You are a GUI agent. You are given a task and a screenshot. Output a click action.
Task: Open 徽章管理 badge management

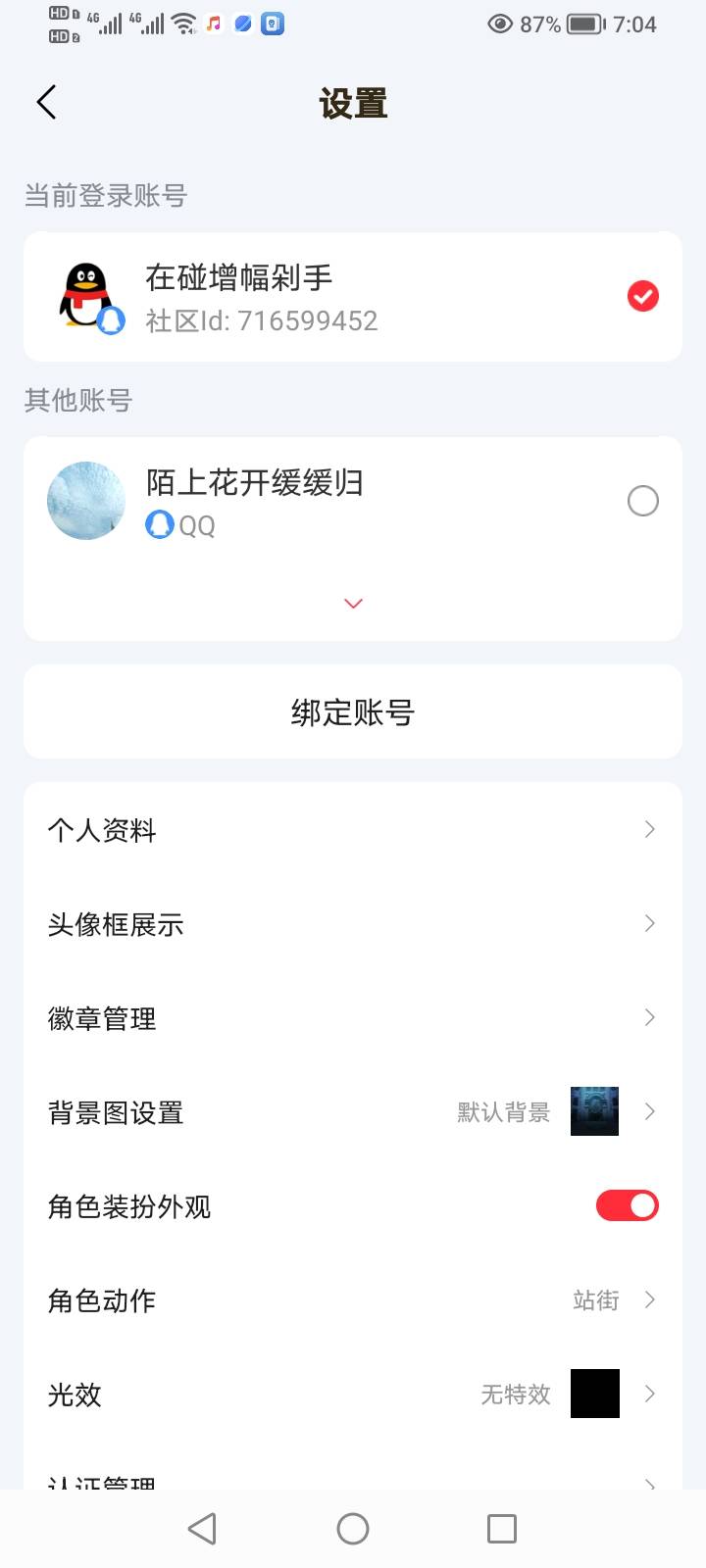coord(353,1017)
